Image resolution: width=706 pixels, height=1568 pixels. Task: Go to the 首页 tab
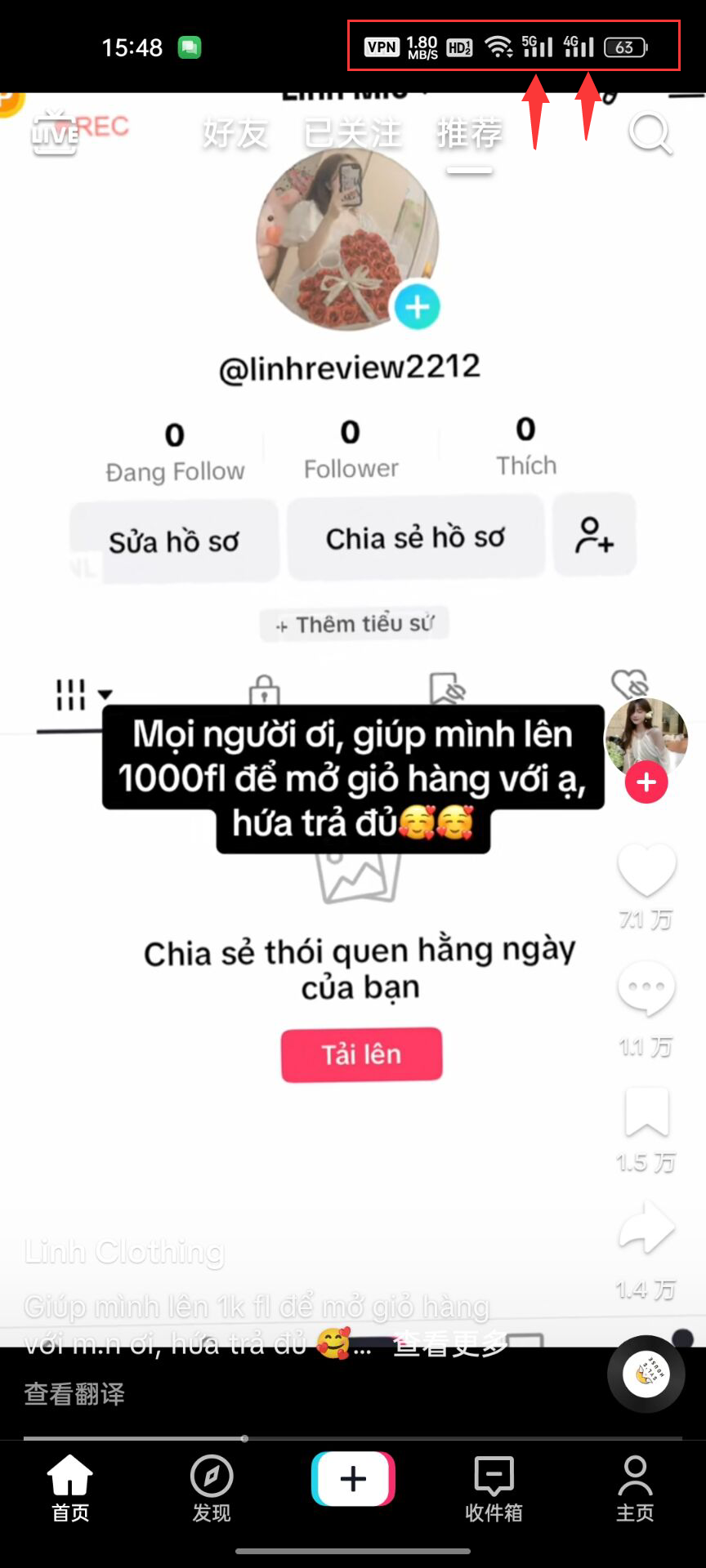point(70,1488)
